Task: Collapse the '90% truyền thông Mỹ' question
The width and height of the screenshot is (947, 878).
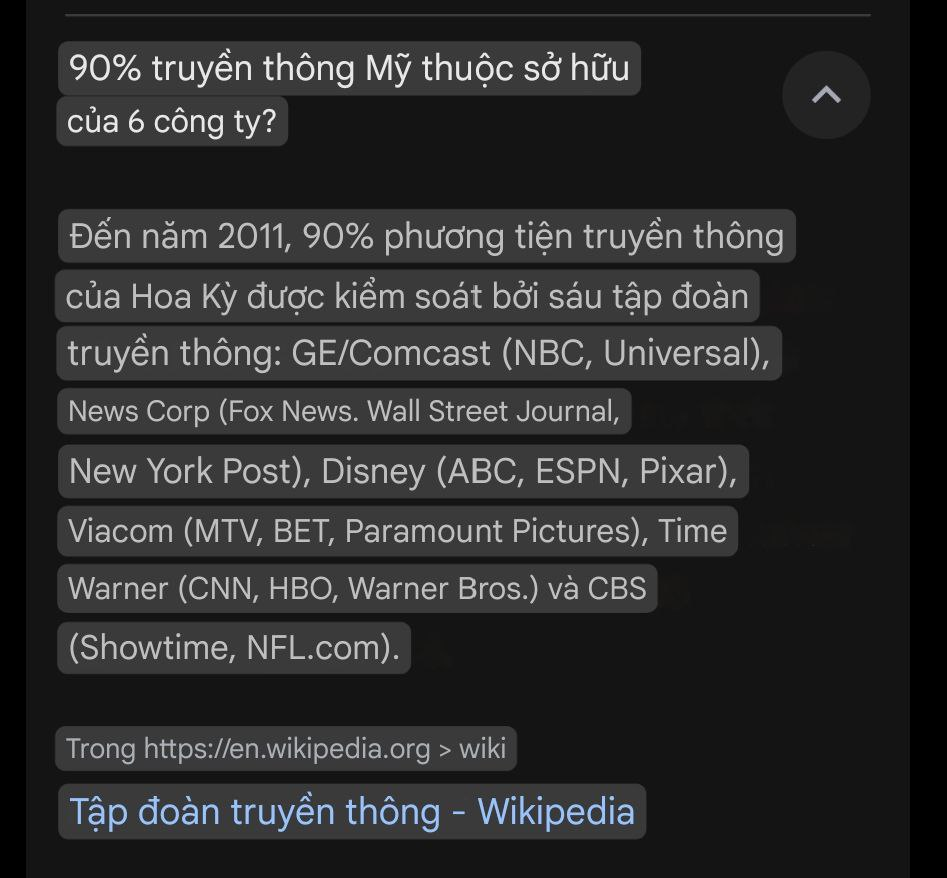Action: [x=825, y=95]
